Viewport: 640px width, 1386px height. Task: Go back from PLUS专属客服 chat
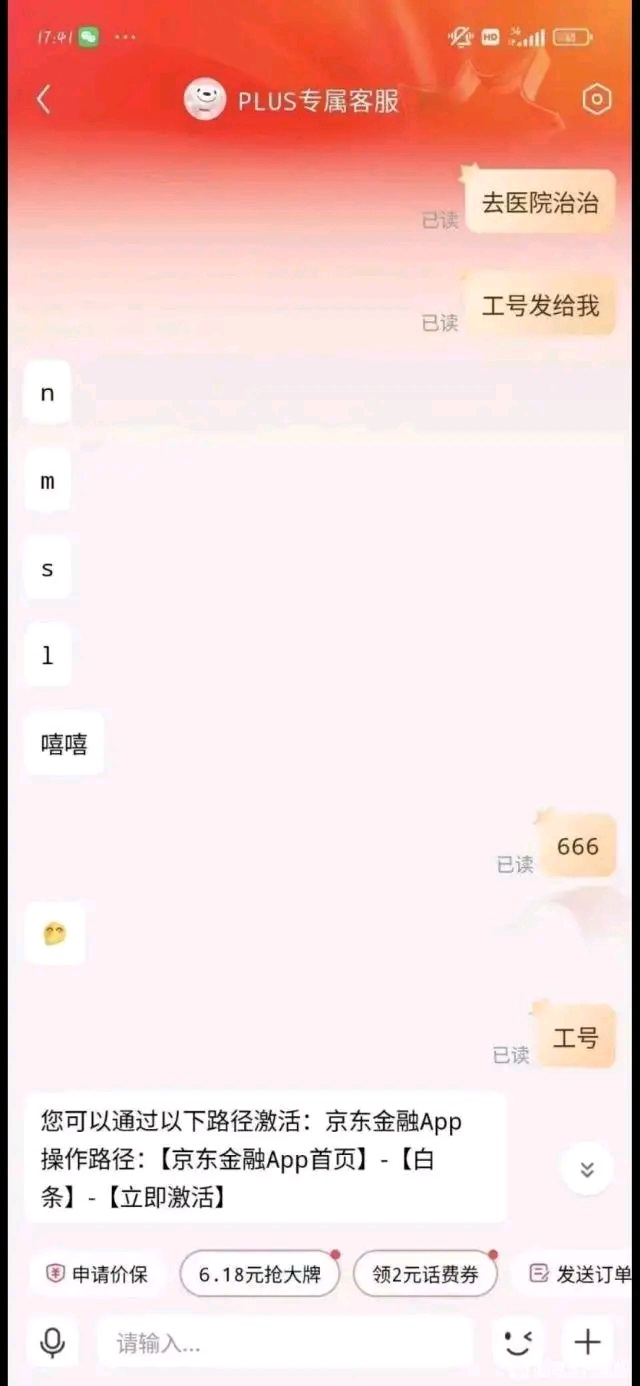[x=43, y=99]
